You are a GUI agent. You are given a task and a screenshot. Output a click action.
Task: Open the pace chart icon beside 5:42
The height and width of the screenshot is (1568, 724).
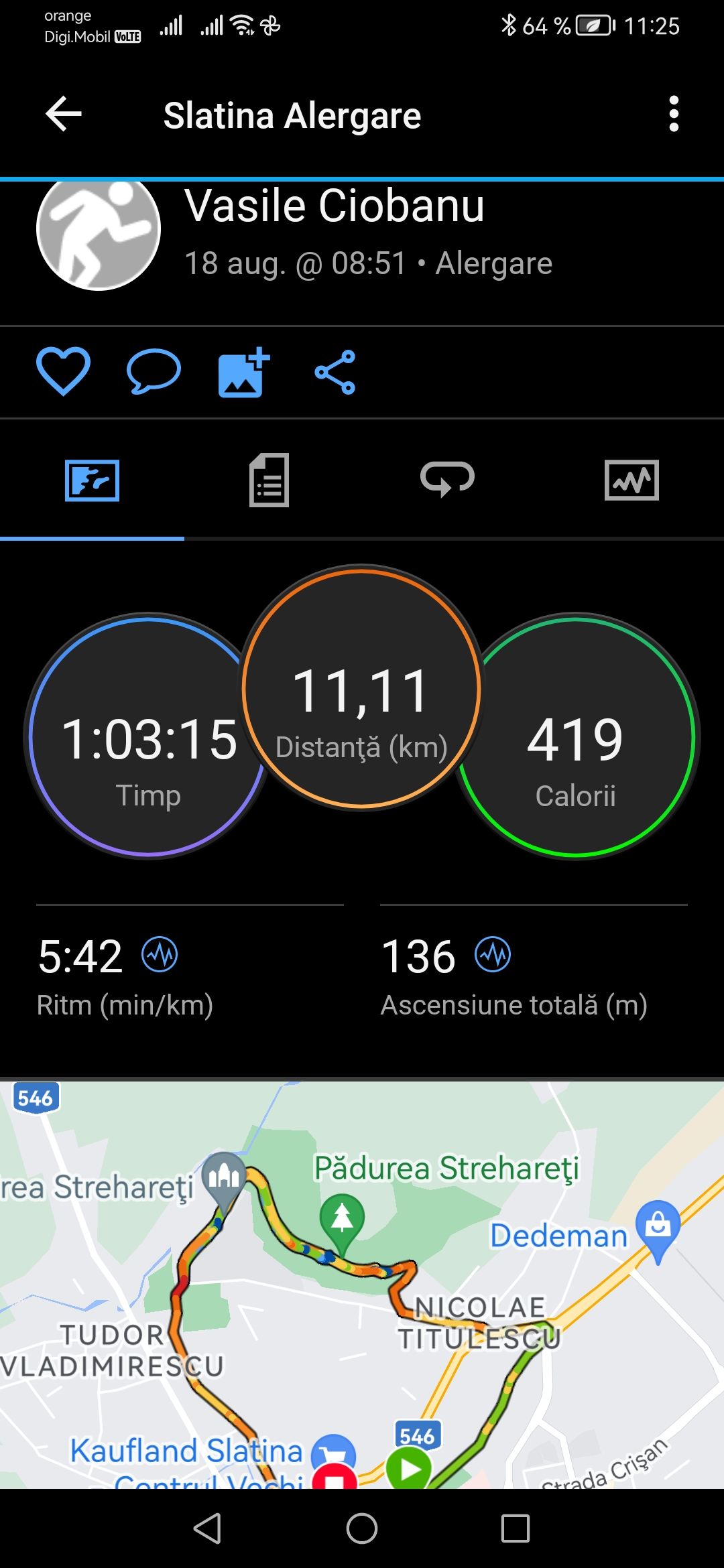pos(160,954)
